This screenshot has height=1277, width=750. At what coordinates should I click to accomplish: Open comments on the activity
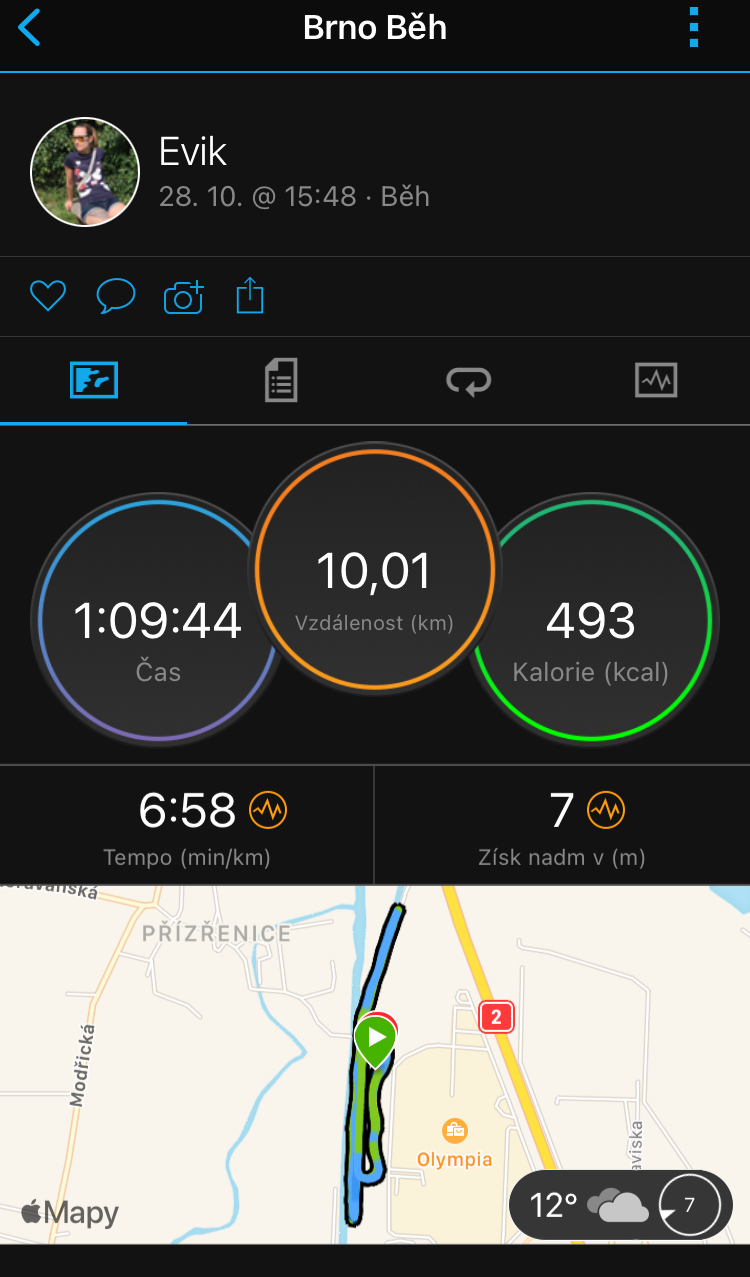click(x=116, y=296)
